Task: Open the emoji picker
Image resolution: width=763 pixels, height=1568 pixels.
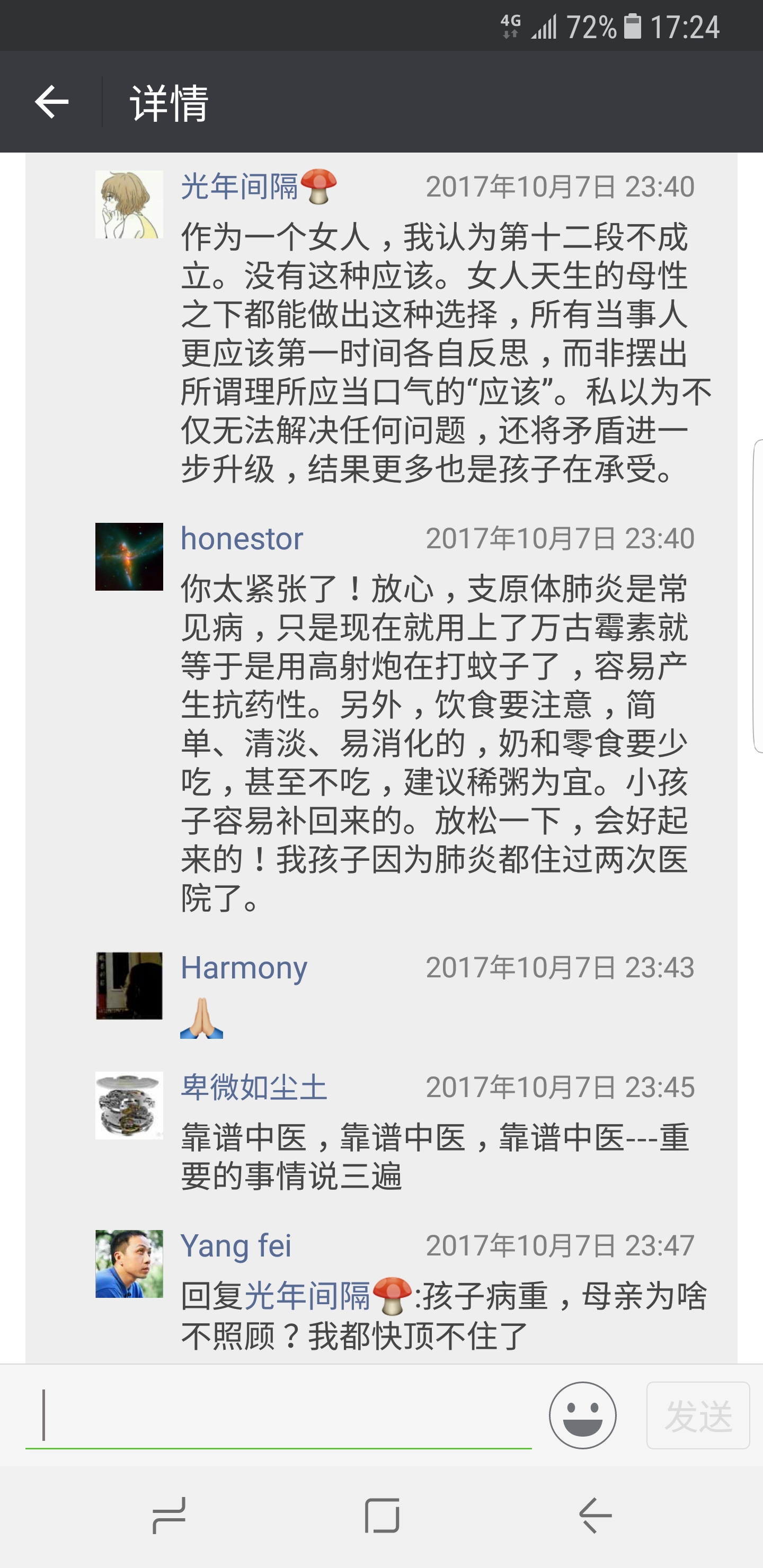Action: pyautogui.click(x=582, y=1414)
